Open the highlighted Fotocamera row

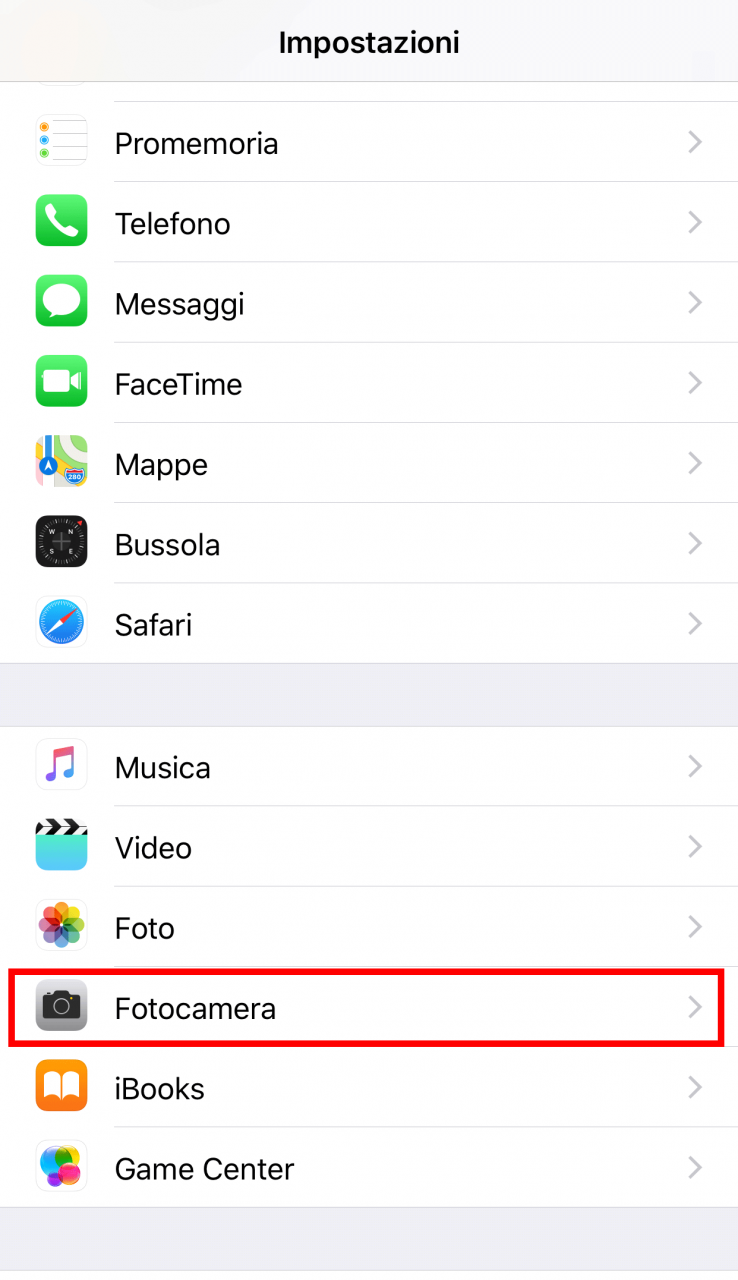(x=369, y=1007)
